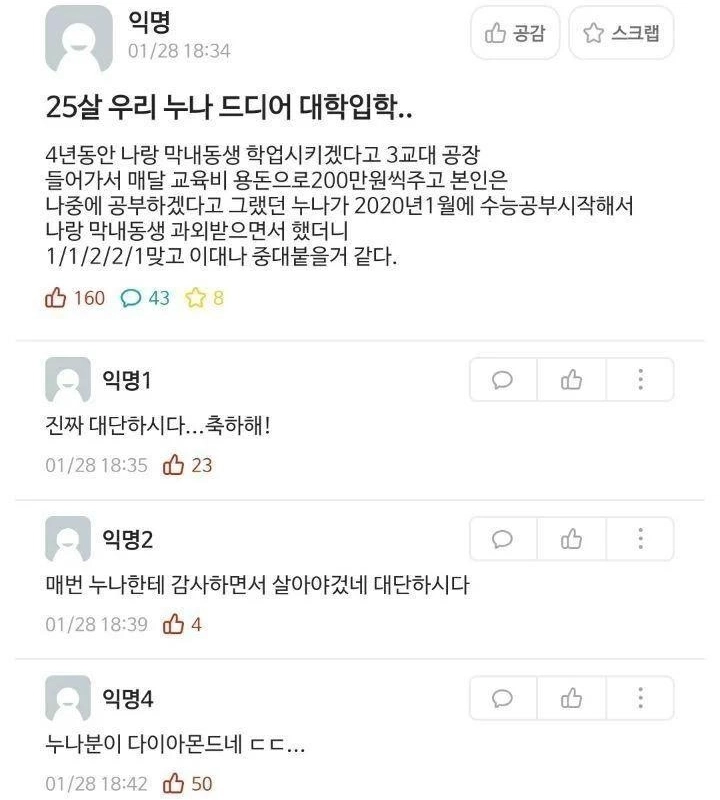The height and width of the screenshot is (800, 720).
Task: Open more options for 익명4's comment
Action: click(640, 698)
